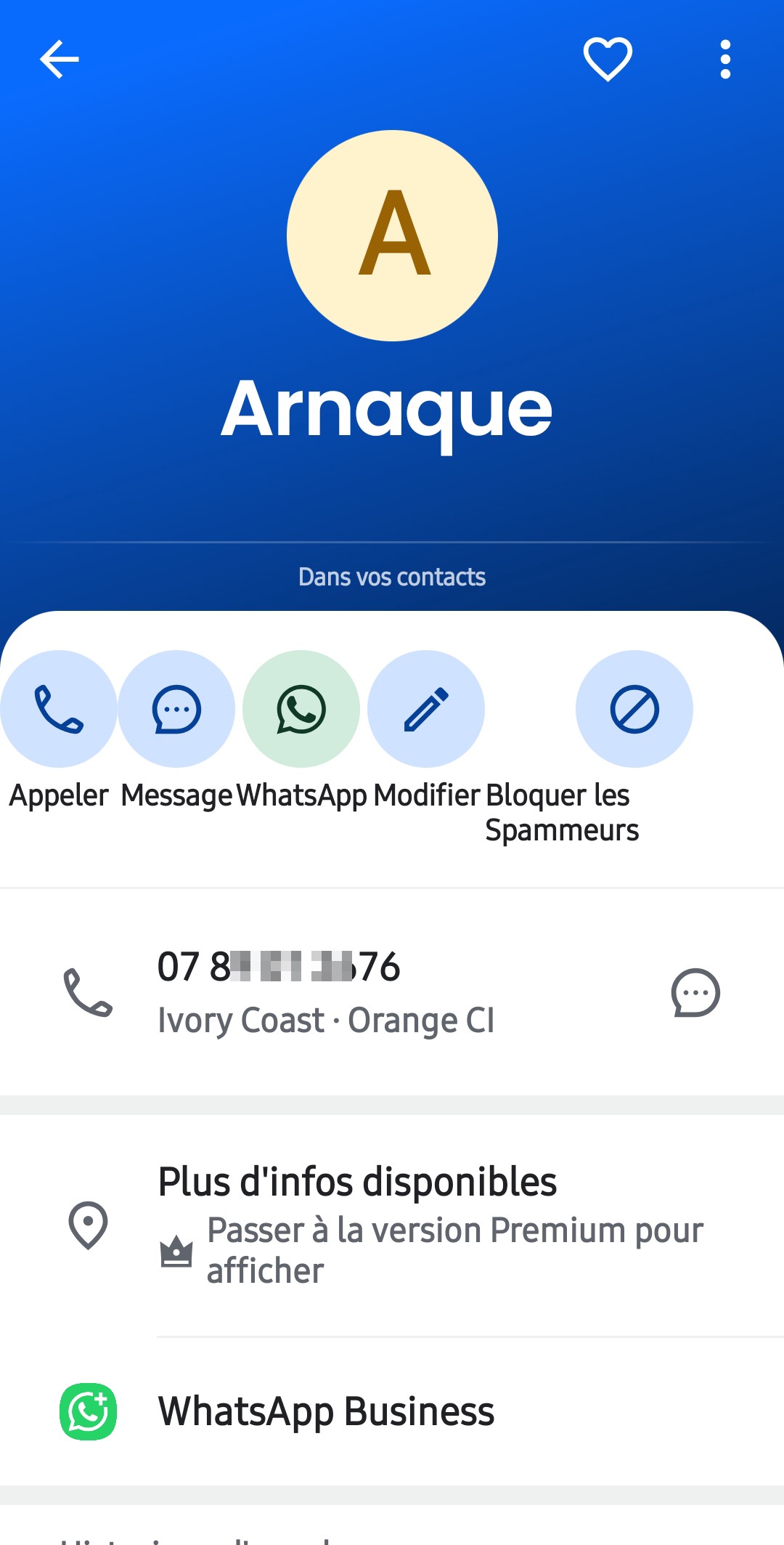
Task: Open the WhatsApp Business row
Action: click(392, 1411)
